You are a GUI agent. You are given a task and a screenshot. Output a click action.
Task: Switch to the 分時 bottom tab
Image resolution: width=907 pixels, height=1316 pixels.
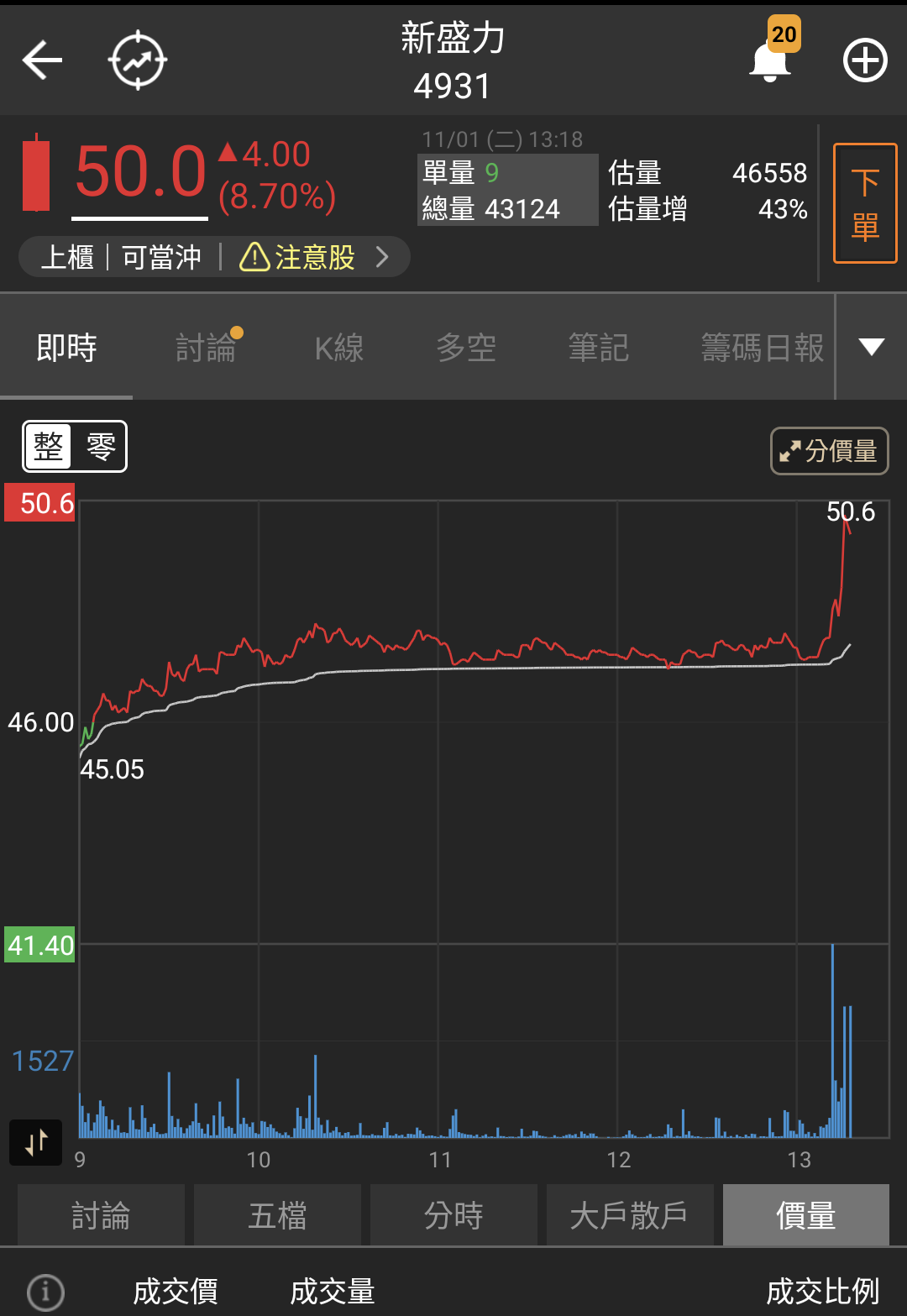point(453,1215)
